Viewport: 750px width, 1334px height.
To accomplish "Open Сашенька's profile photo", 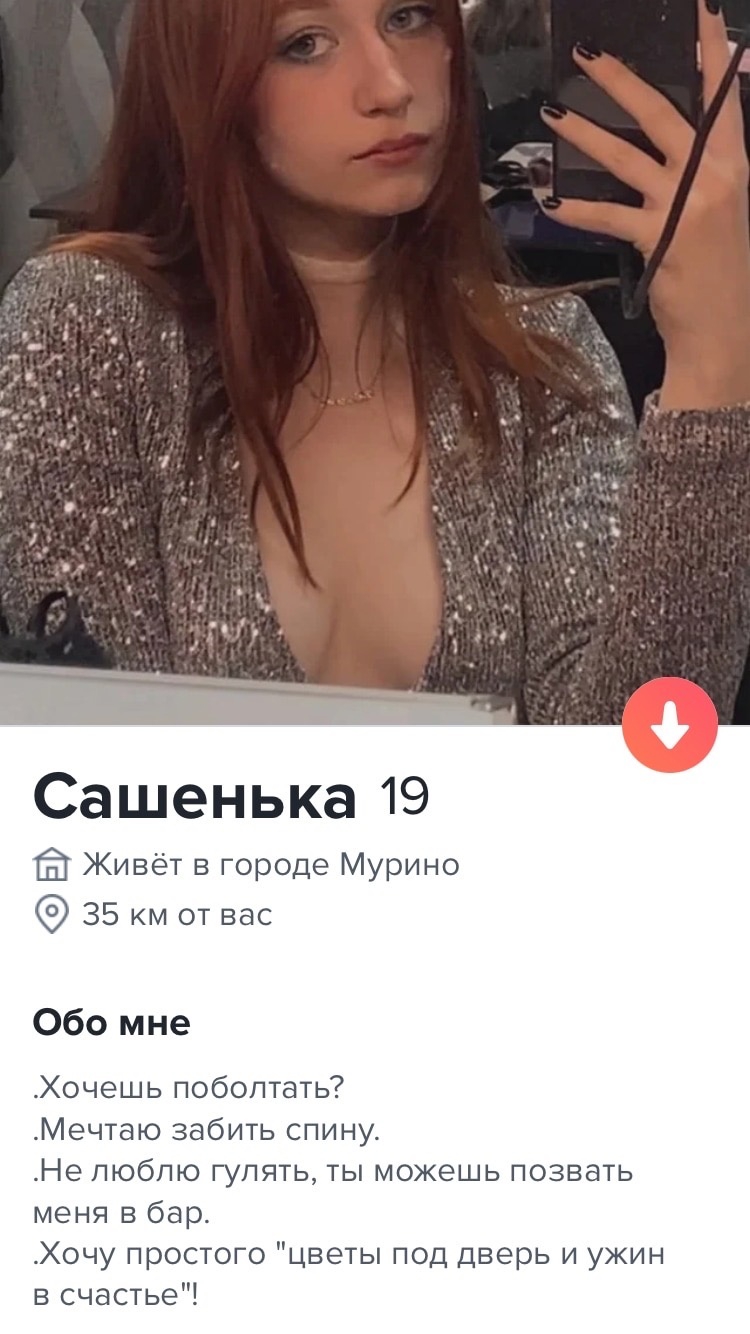I will tap(375, 362).
